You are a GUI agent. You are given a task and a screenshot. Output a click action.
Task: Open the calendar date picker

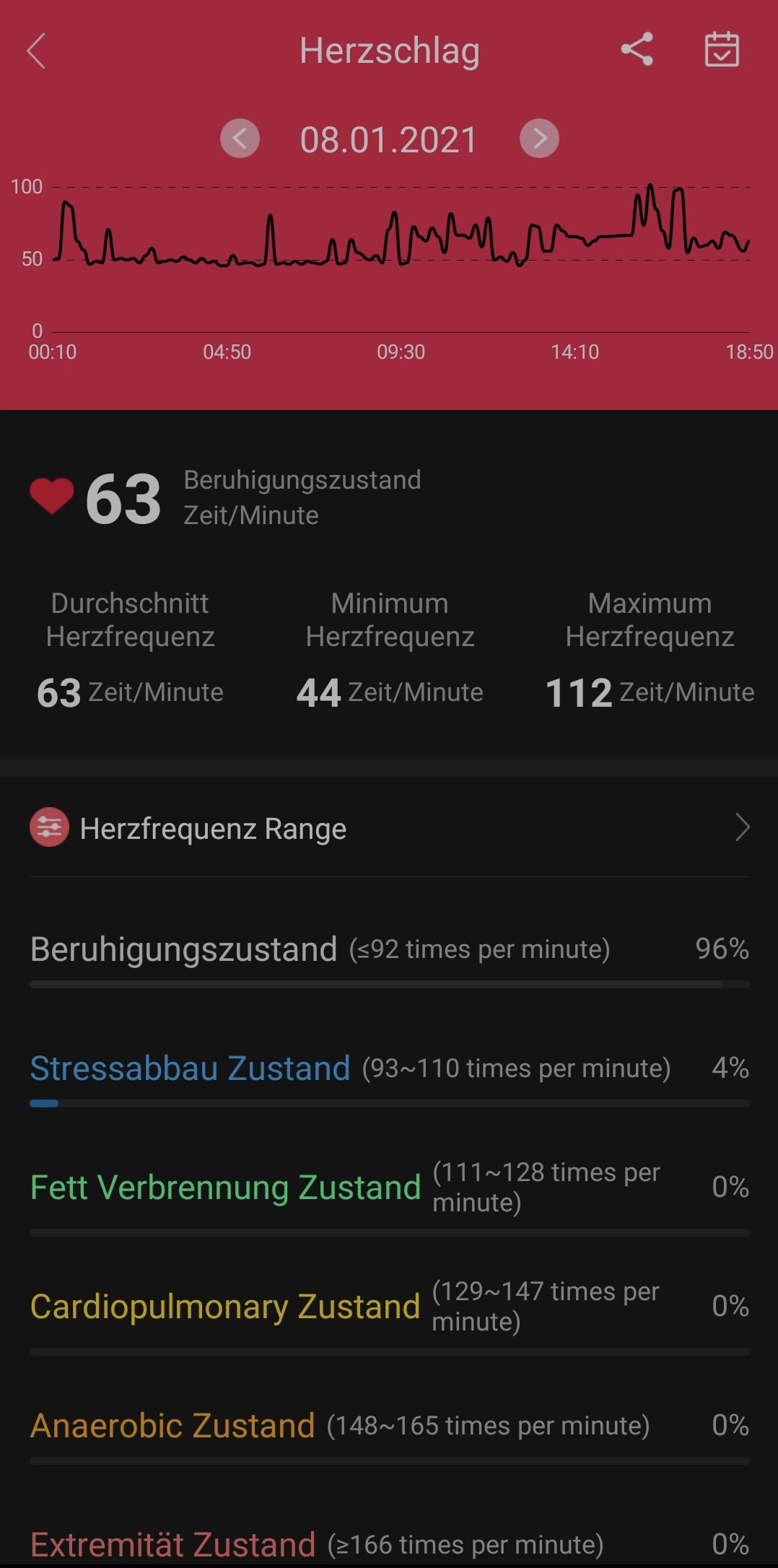(722, 50)
